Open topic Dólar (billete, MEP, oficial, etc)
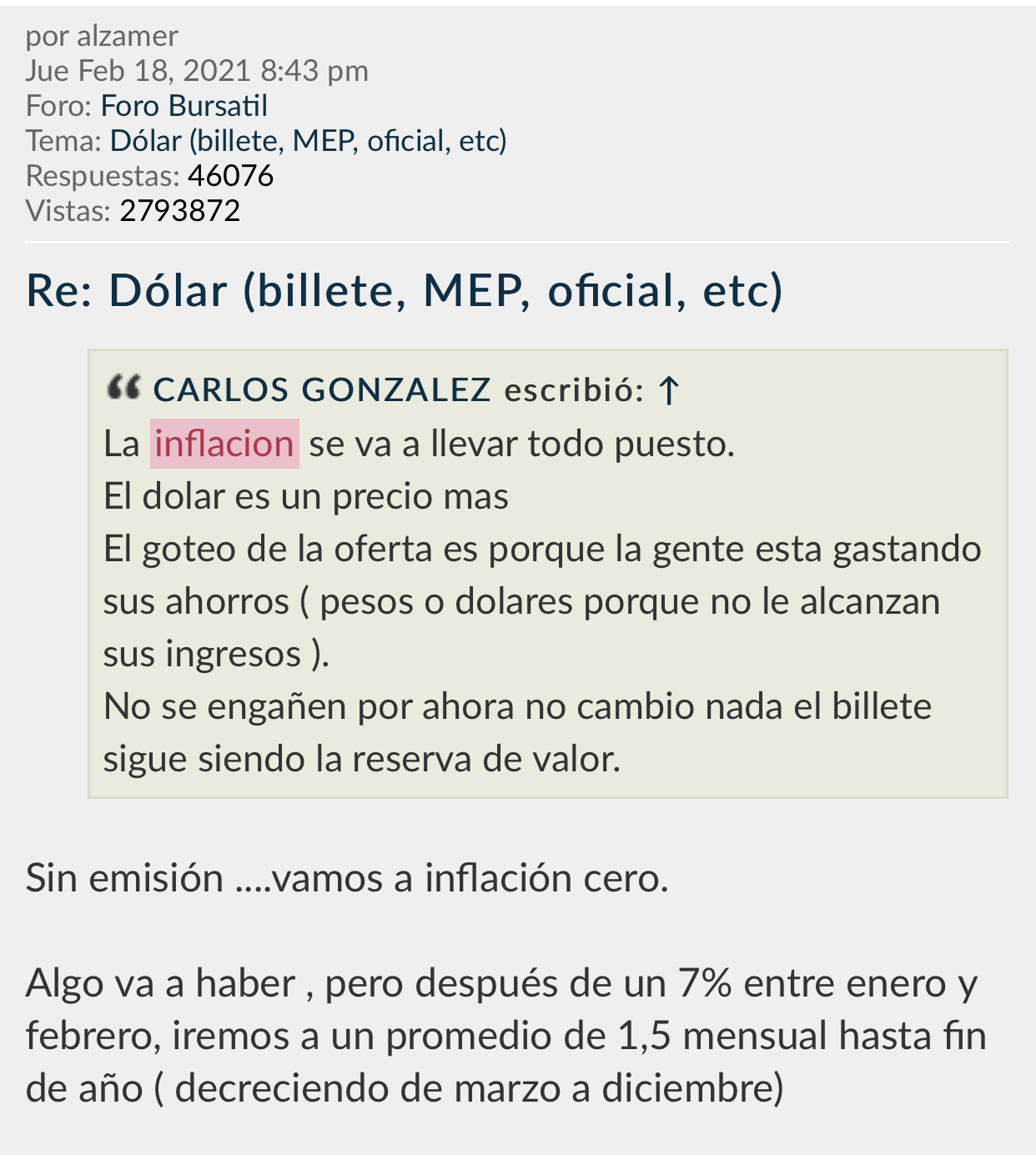 [308, 141]
